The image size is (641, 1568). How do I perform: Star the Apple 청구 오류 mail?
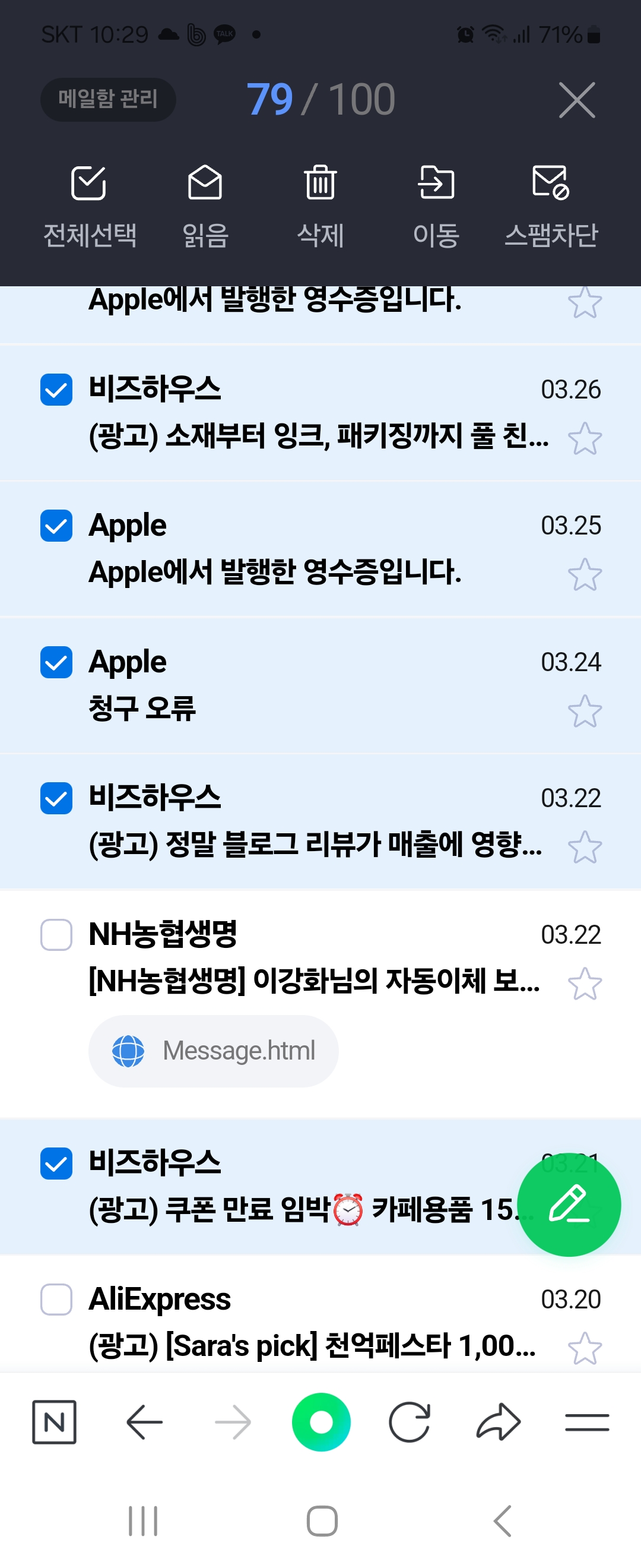pyautogui.click(x=585, y=711)
